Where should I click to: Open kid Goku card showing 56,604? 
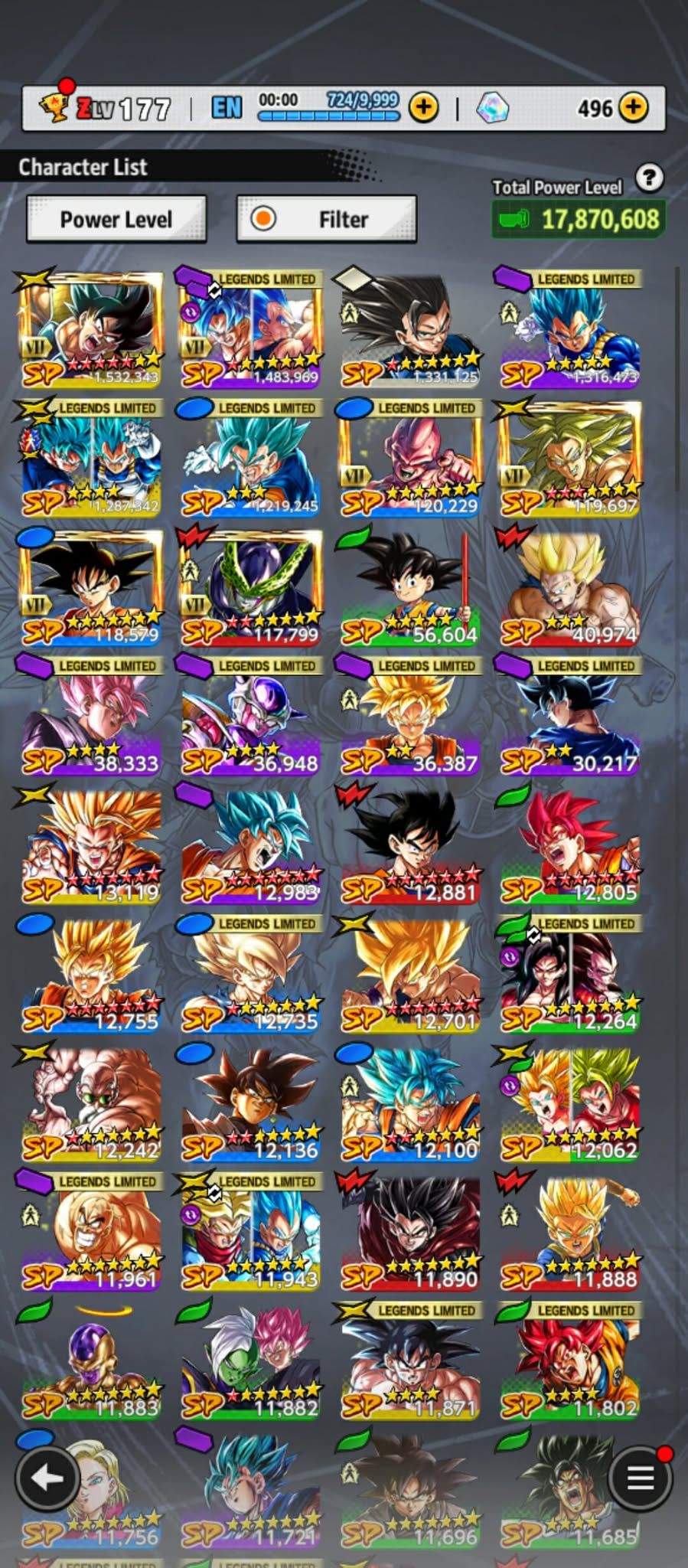(410, 588)
